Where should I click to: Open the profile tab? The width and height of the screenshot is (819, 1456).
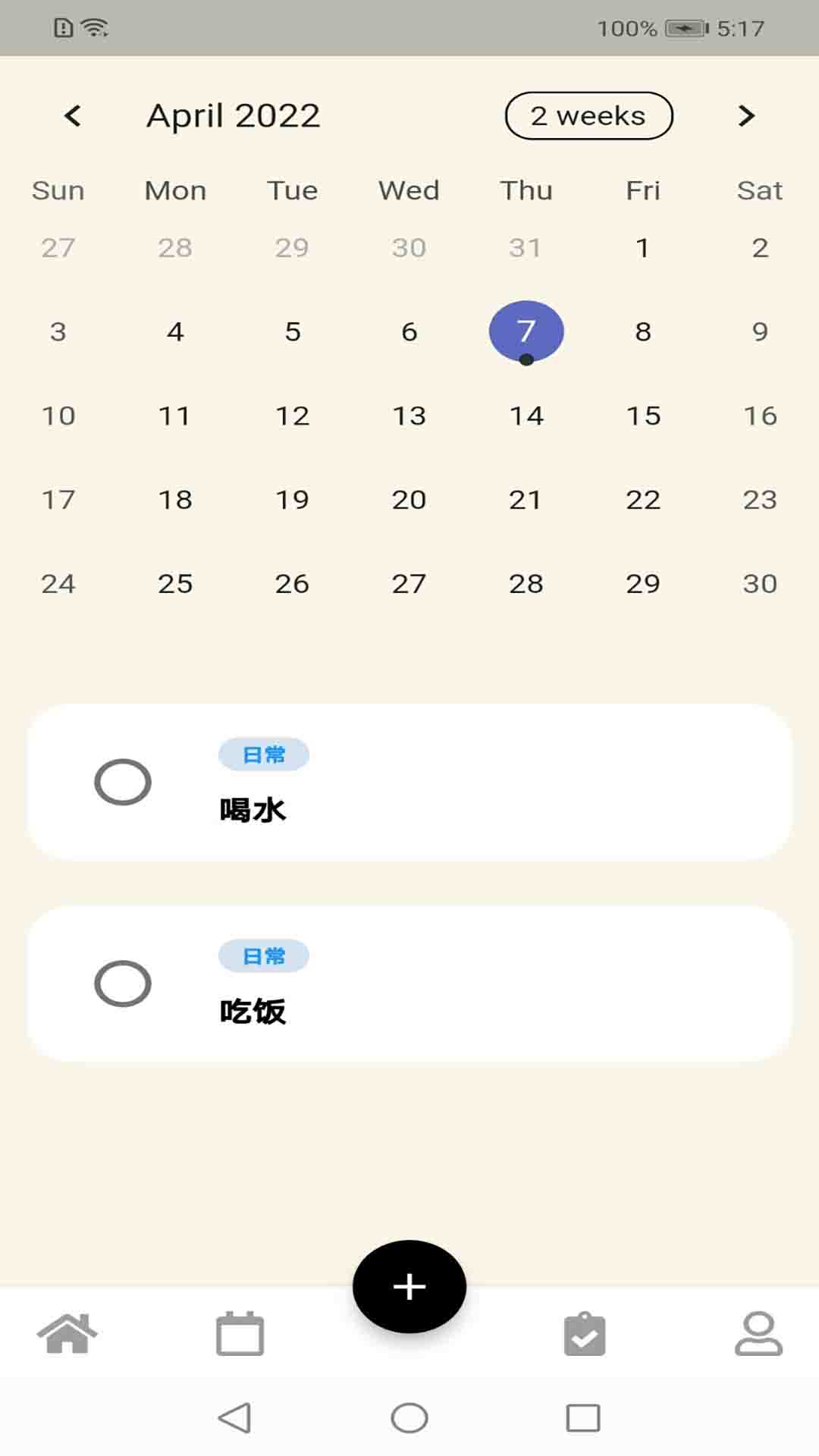coord(758,1333)
